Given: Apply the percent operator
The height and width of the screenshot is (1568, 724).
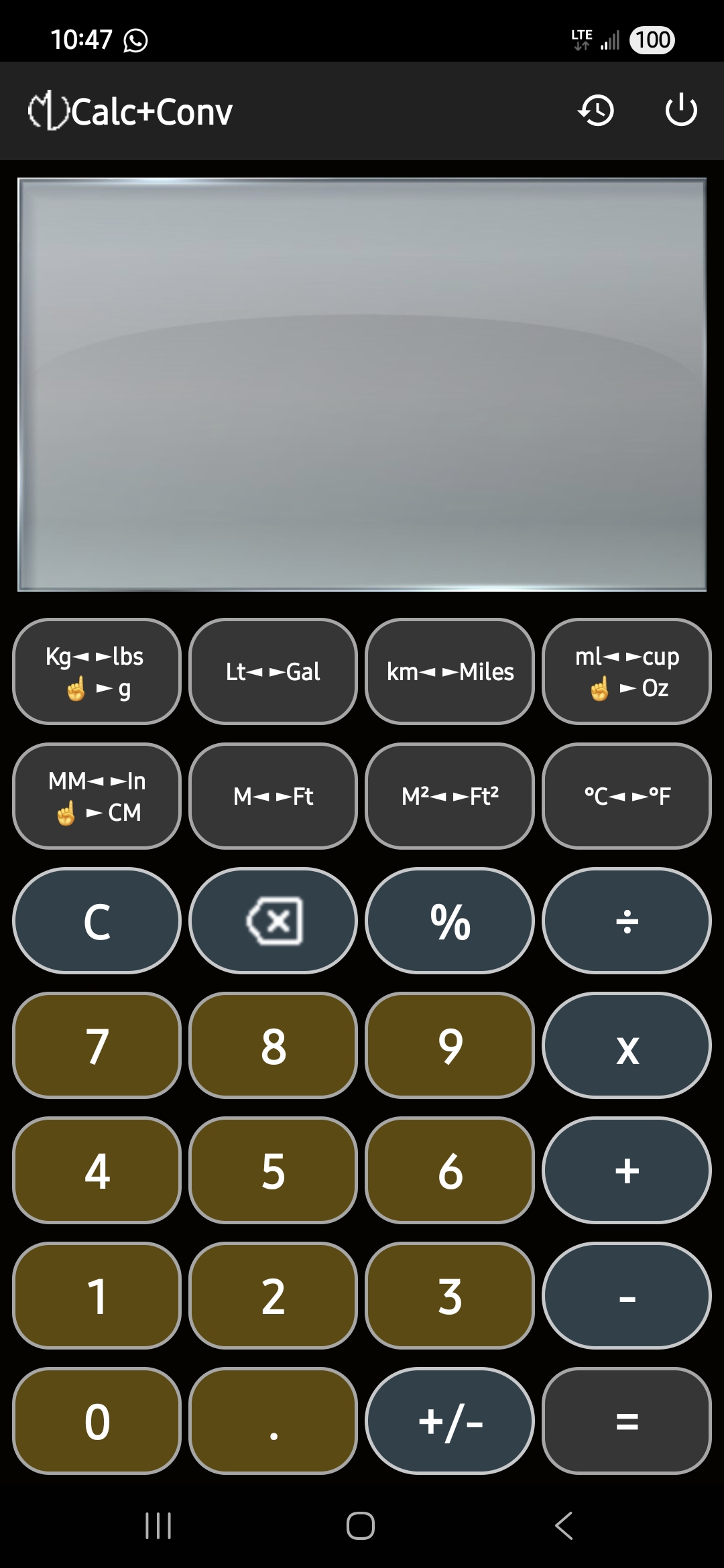Looking at the screenshot, I should pos(450,921).
